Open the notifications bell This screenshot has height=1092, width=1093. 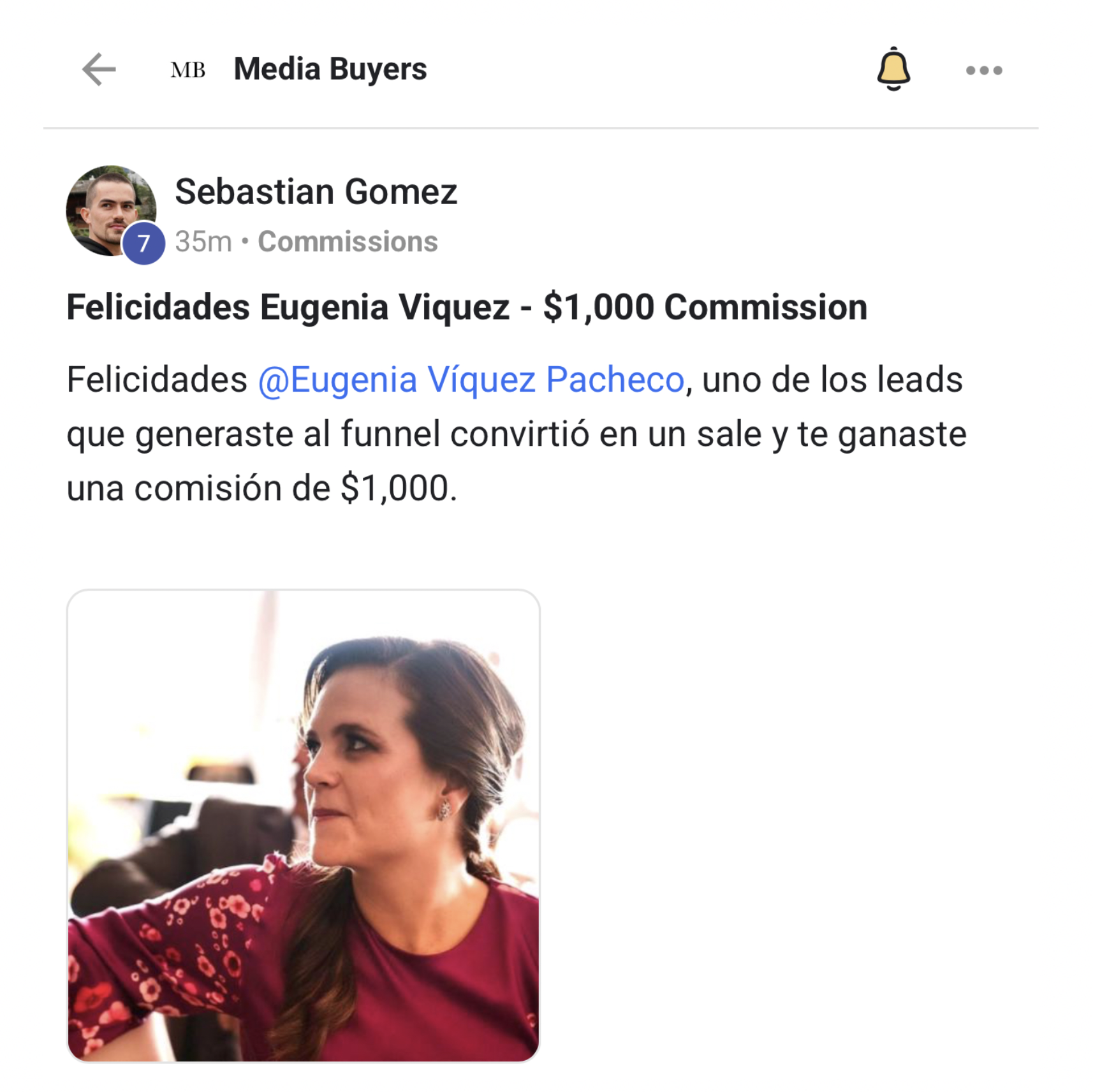click(893, 69)
